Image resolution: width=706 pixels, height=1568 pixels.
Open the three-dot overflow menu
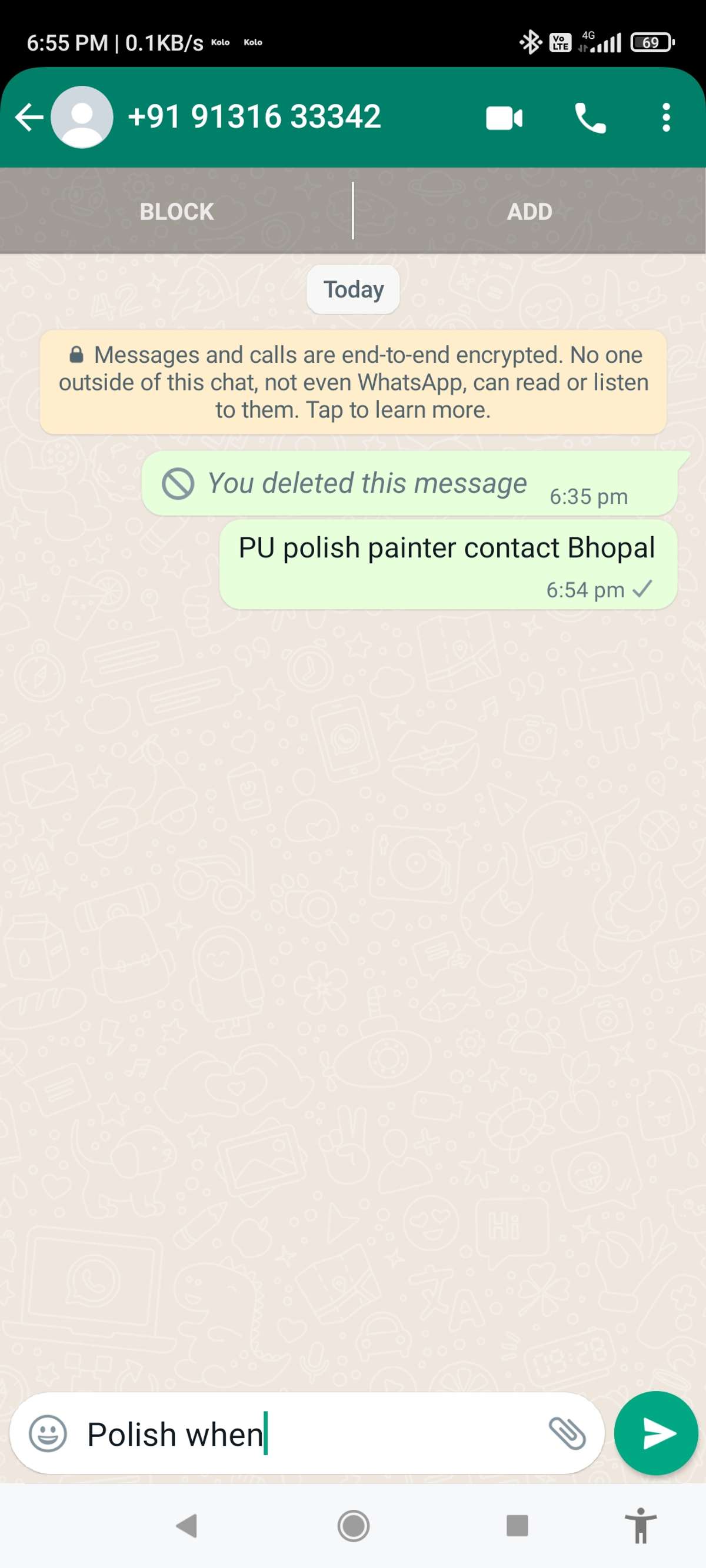pos(666,118)
